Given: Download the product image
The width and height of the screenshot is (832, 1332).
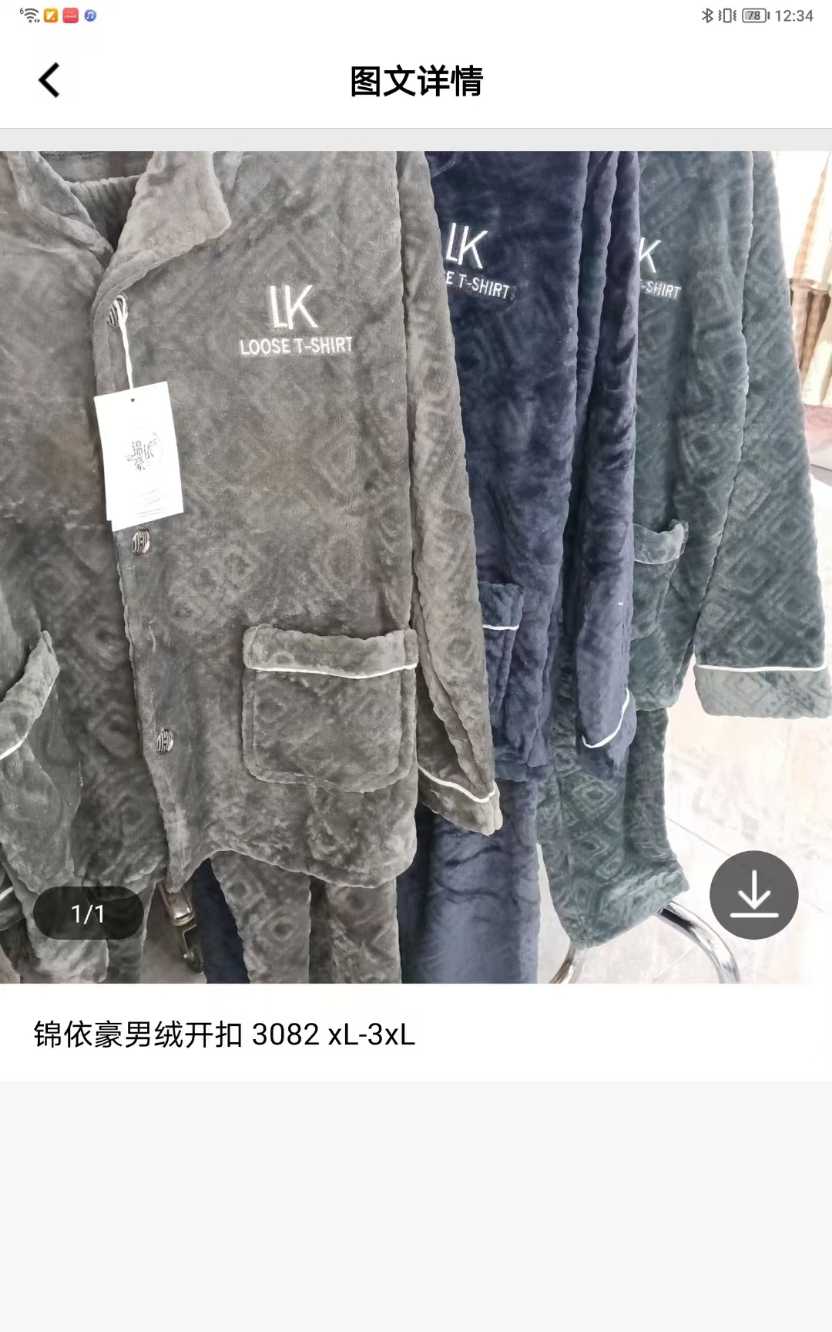Looking at the screenshot, I should pos(753,895).
